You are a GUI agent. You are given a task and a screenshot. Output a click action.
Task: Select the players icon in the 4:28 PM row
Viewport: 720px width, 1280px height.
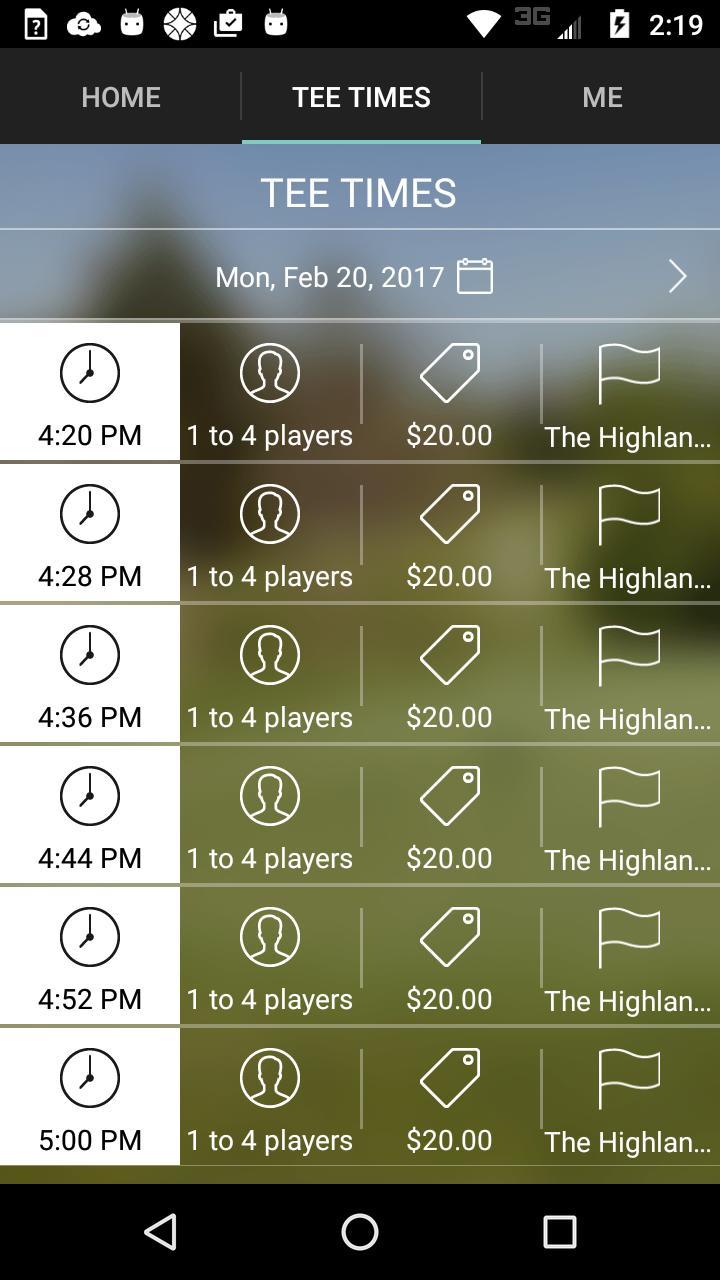270,512
